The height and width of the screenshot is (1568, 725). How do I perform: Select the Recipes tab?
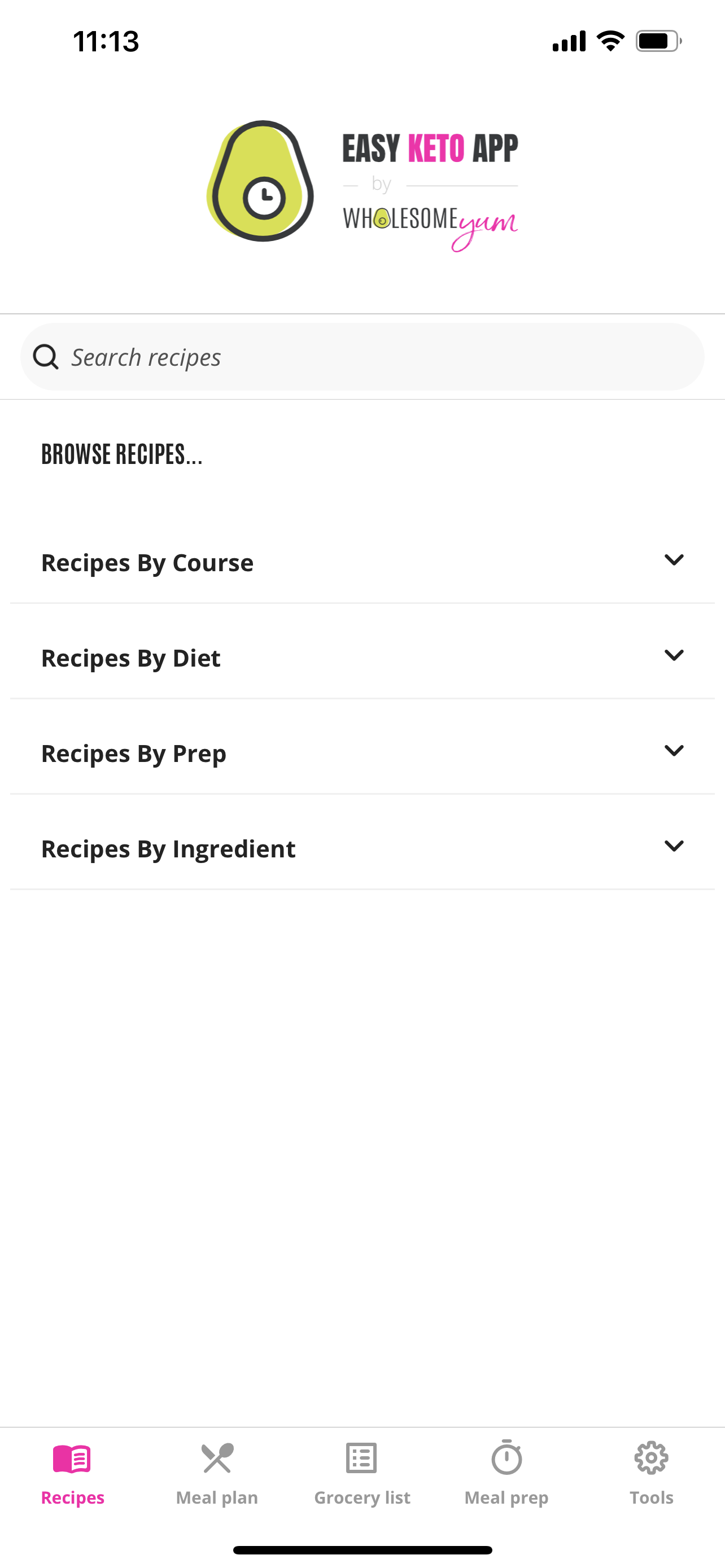[x=72, y=1472]
